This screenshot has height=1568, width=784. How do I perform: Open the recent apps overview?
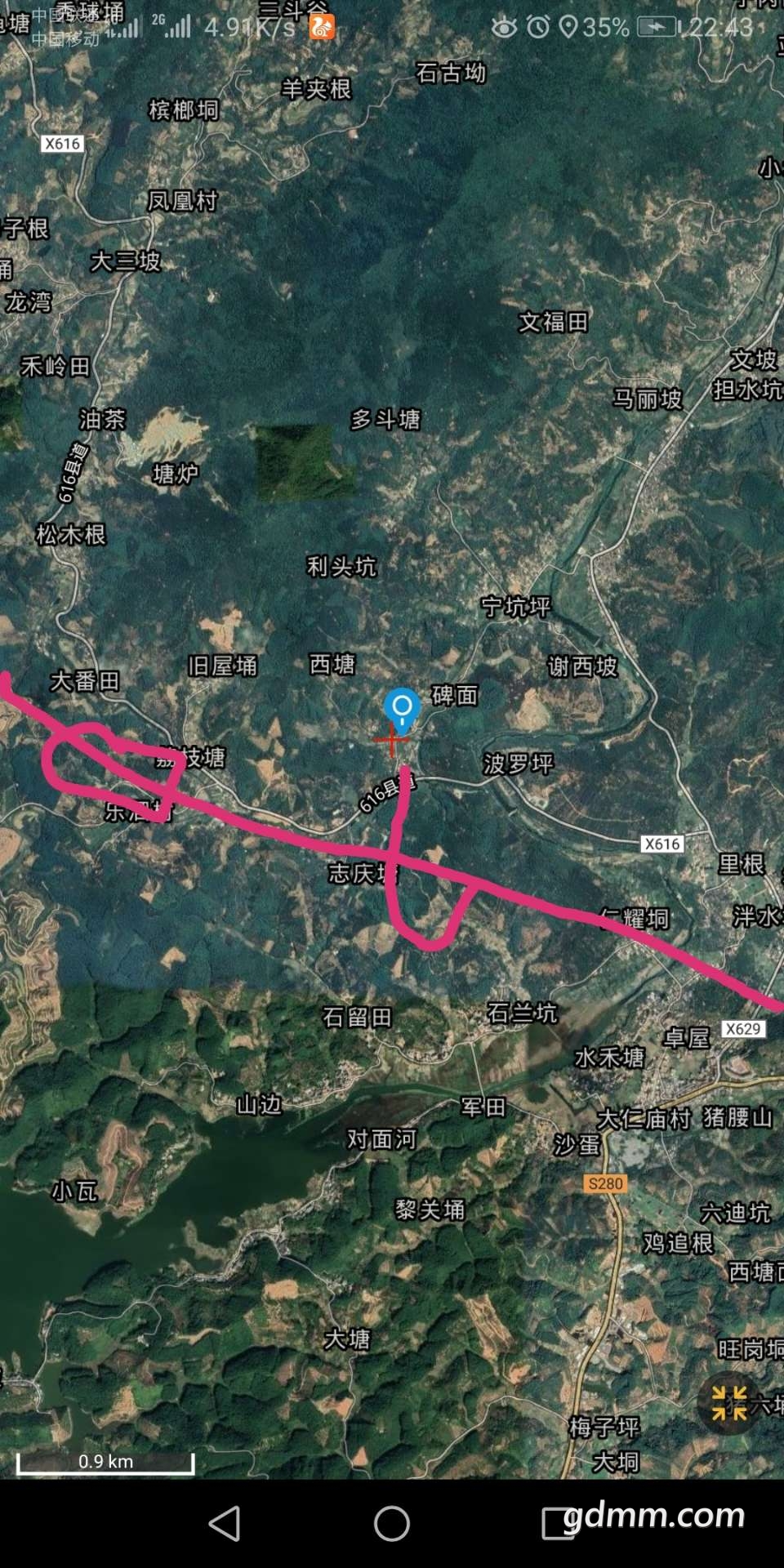pyautogui.click(x=559, y=1523)
